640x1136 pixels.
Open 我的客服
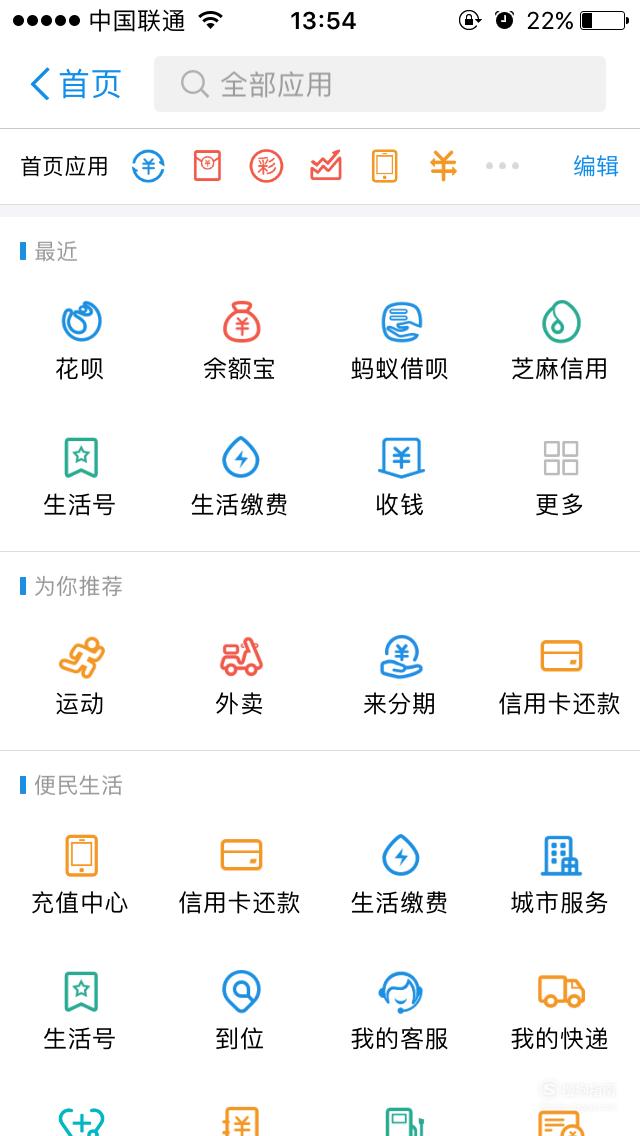(x=399, y=1011)
